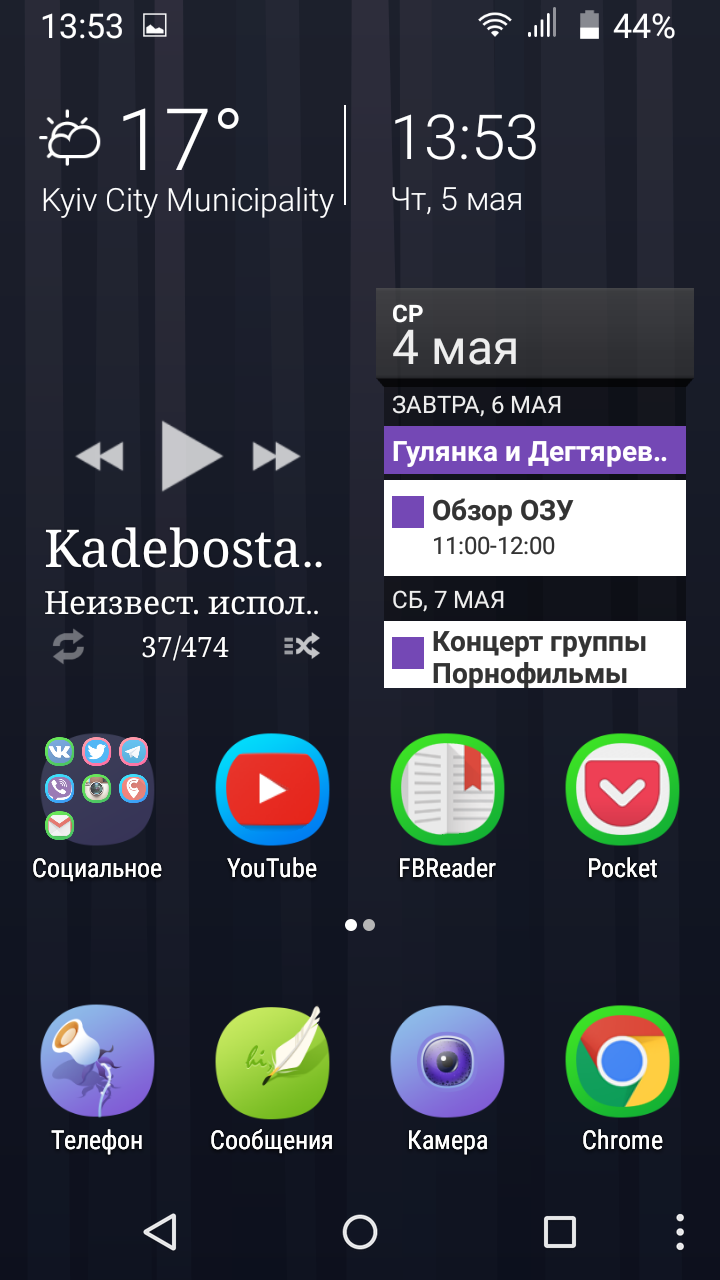Open the Обзор ОЗУ calendar event
This screenshot has height=1280, width=720.
(535, 528)
